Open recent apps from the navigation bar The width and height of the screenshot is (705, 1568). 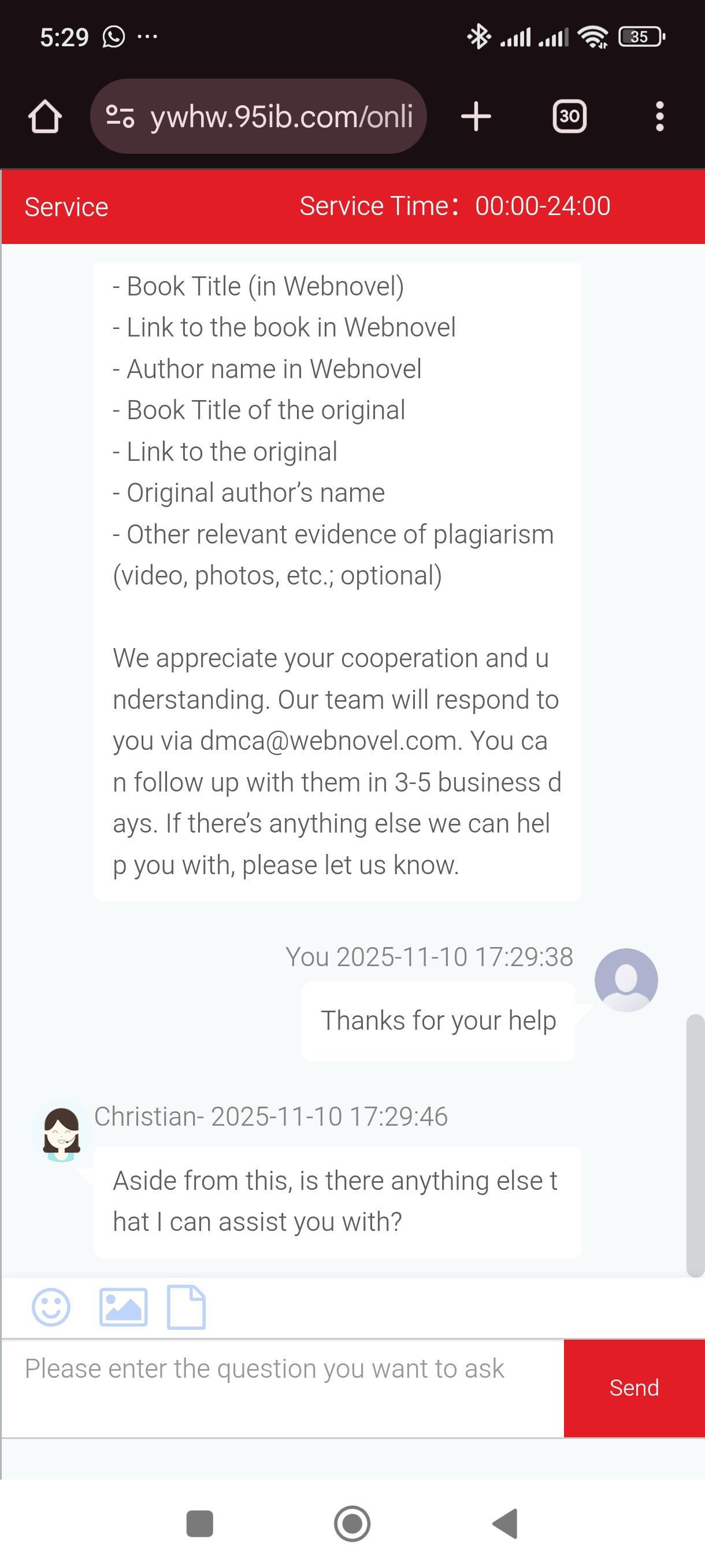pyautogui.click(x=199, y=1523)
